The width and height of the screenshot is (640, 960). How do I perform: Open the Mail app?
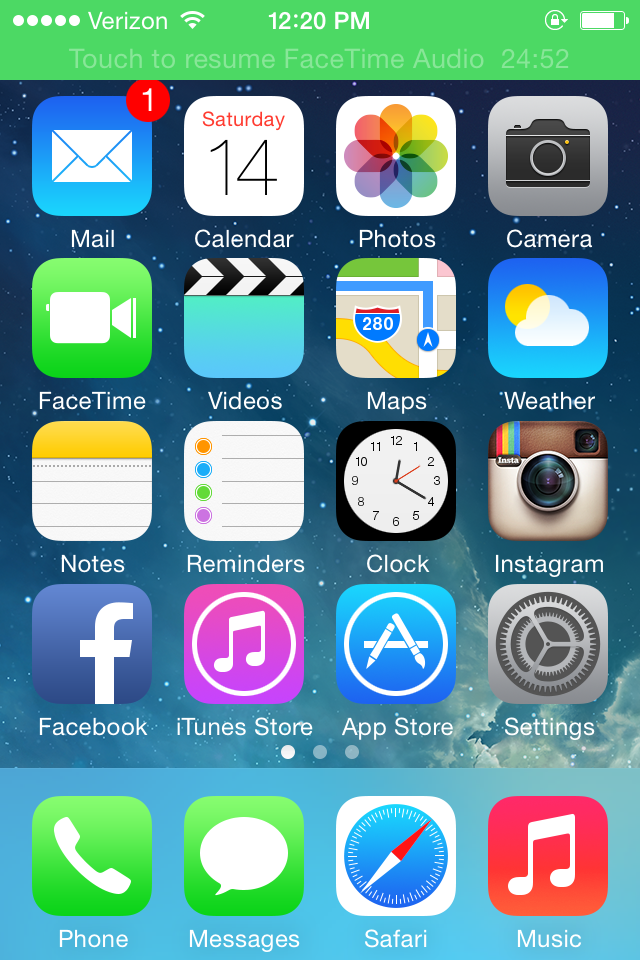[92, 156]
